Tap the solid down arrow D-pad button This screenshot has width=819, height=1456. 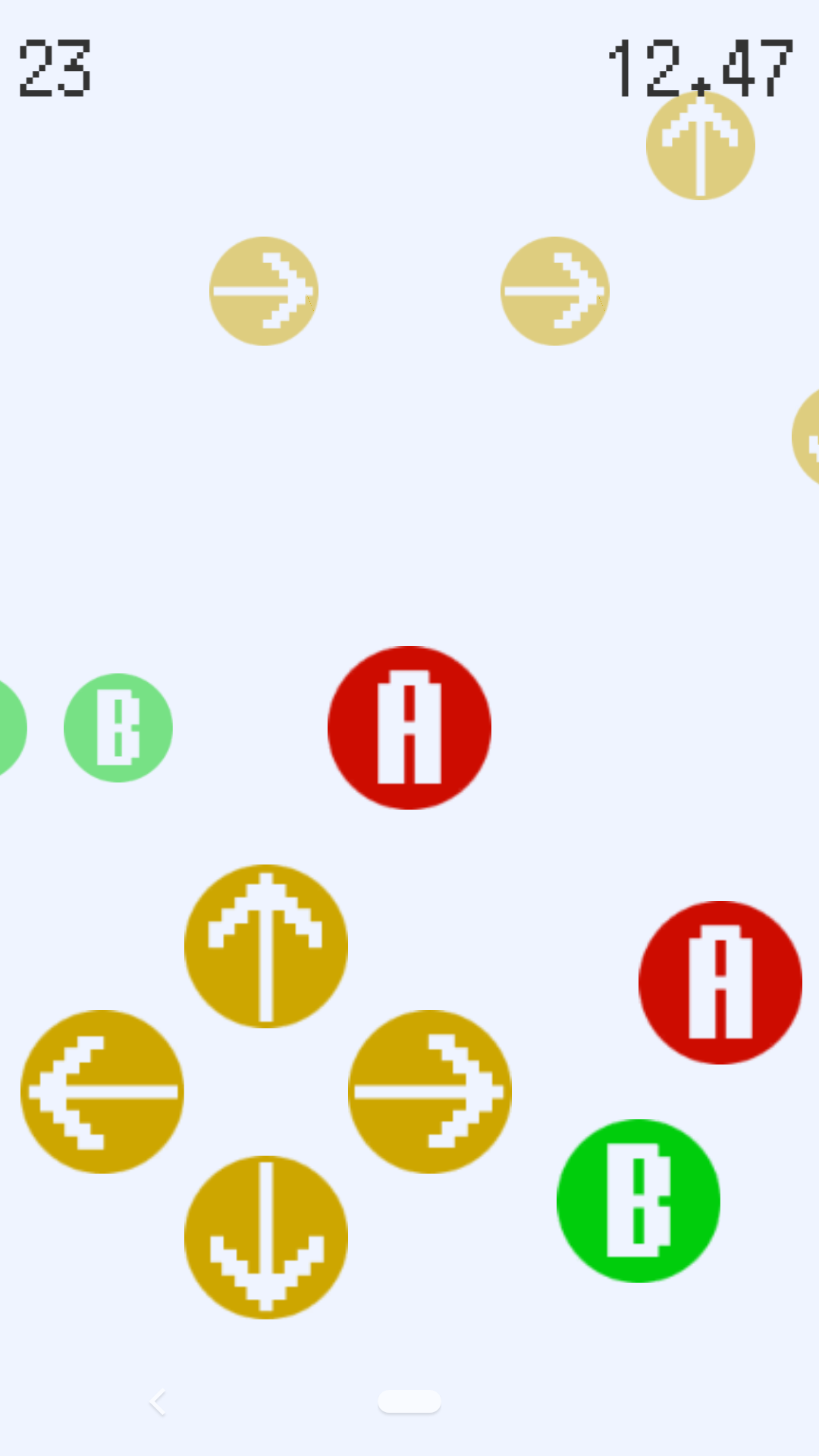266,1237
